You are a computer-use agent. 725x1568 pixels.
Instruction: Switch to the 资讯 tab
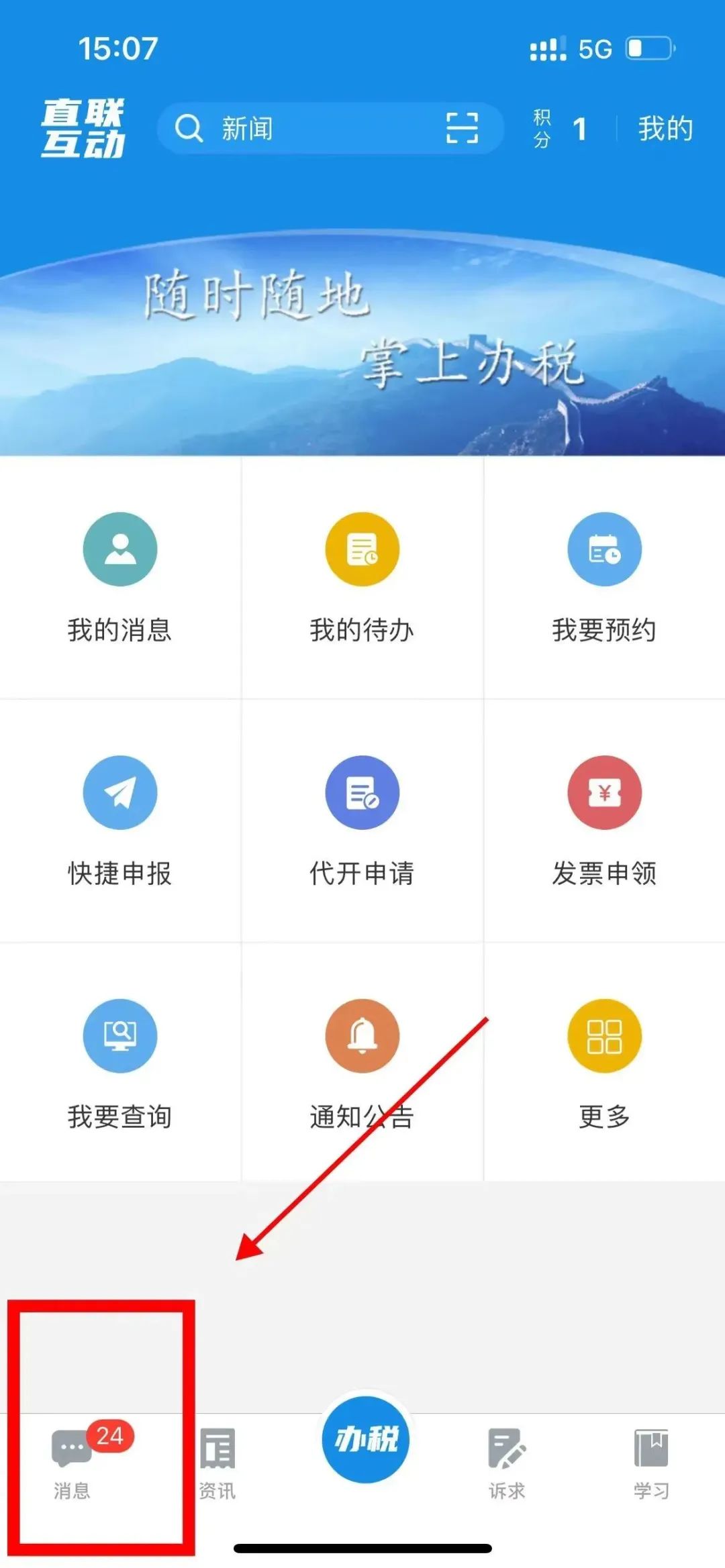(217, 1463)
